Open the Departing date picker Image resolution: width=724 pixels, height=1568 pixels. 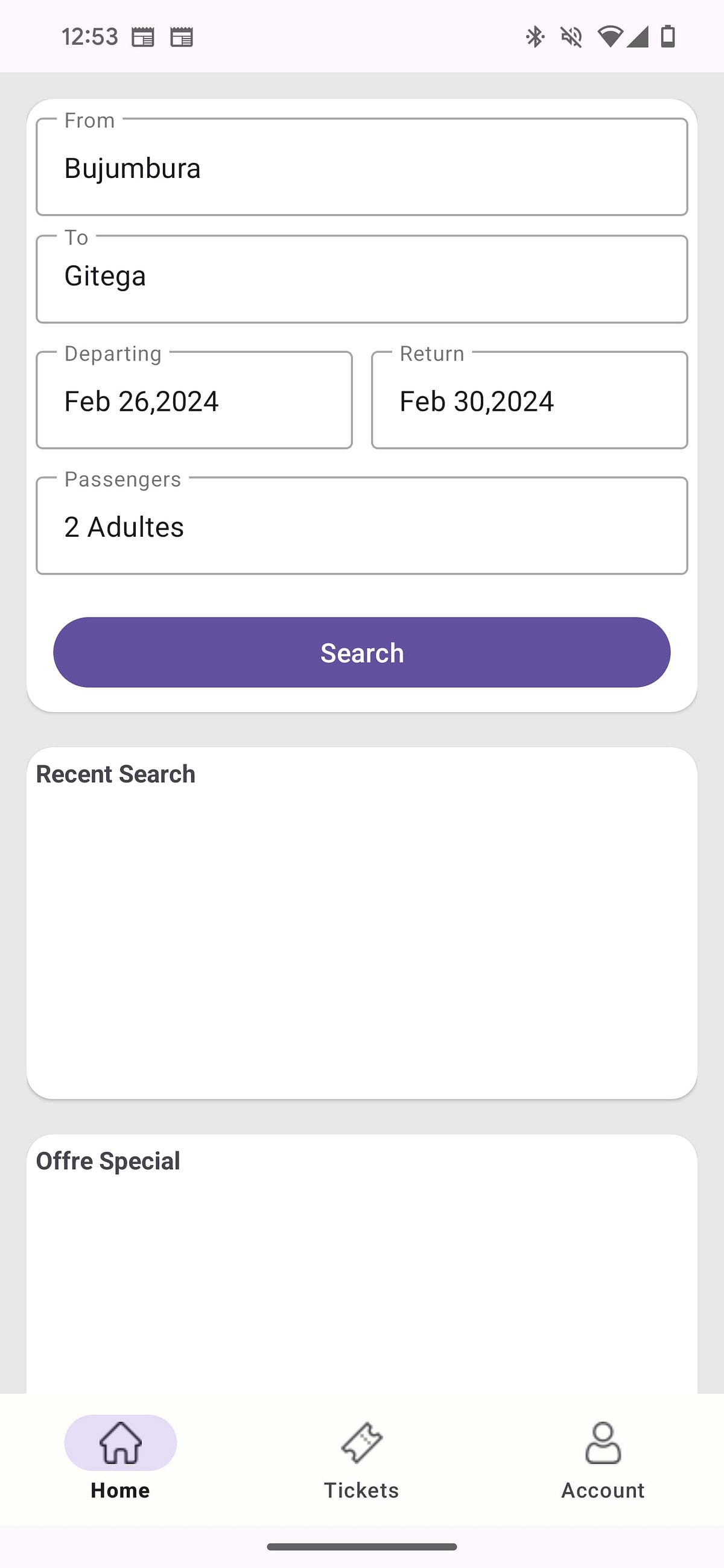[194, 400]
